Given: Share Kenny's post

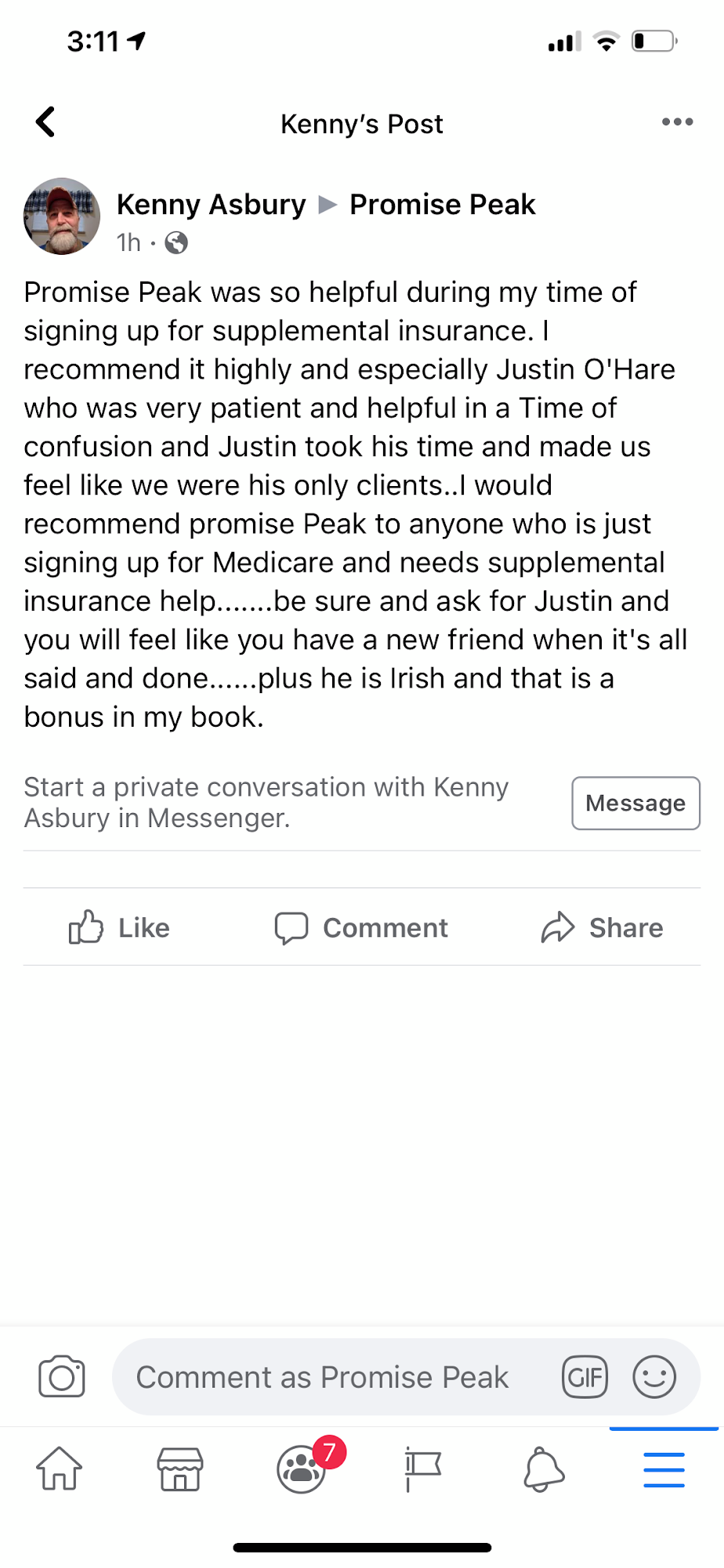Looking at the screenshot, I should click(x=602, y=927).
